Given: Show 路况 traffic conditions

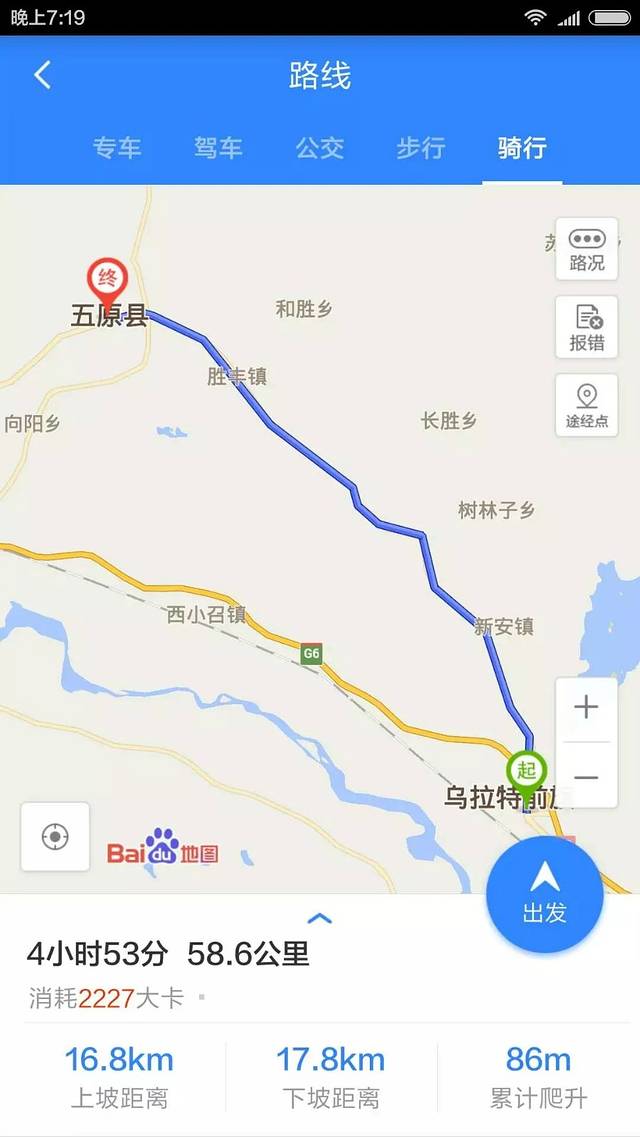Looking at the screenshot, I should click(x=587, y=250).
